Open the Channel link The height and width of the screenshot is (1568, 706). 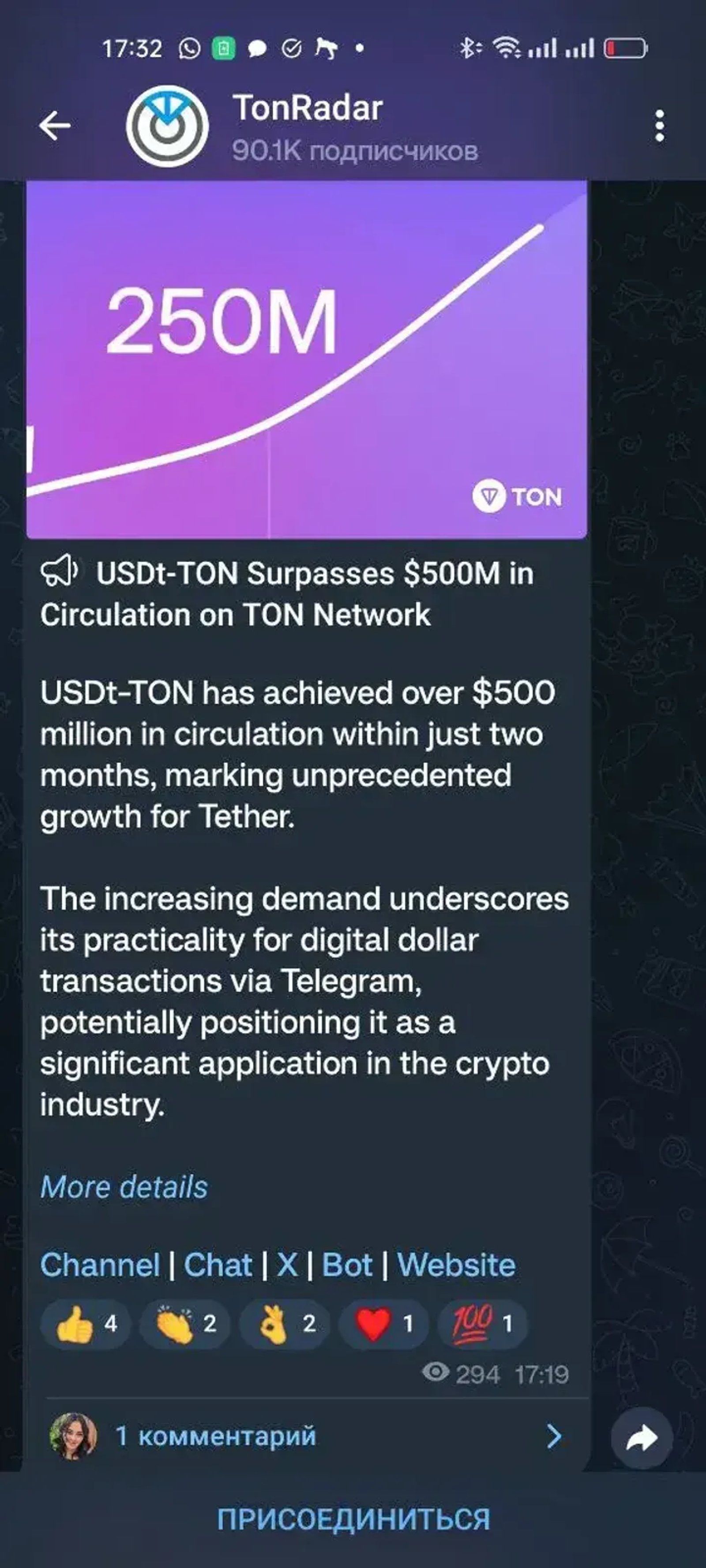[100, 1265]
